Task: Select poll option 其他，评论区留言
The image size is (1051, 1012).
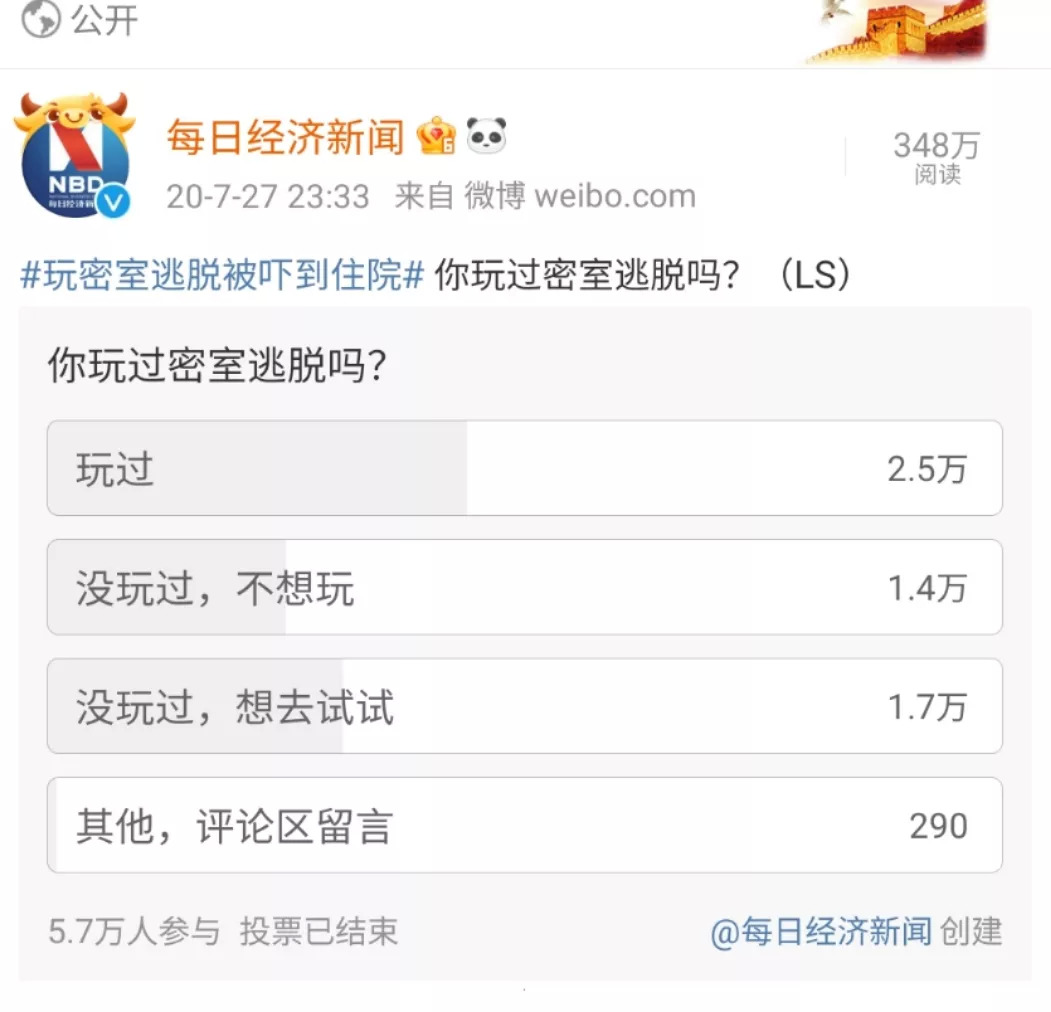Action: pos(524,825)
